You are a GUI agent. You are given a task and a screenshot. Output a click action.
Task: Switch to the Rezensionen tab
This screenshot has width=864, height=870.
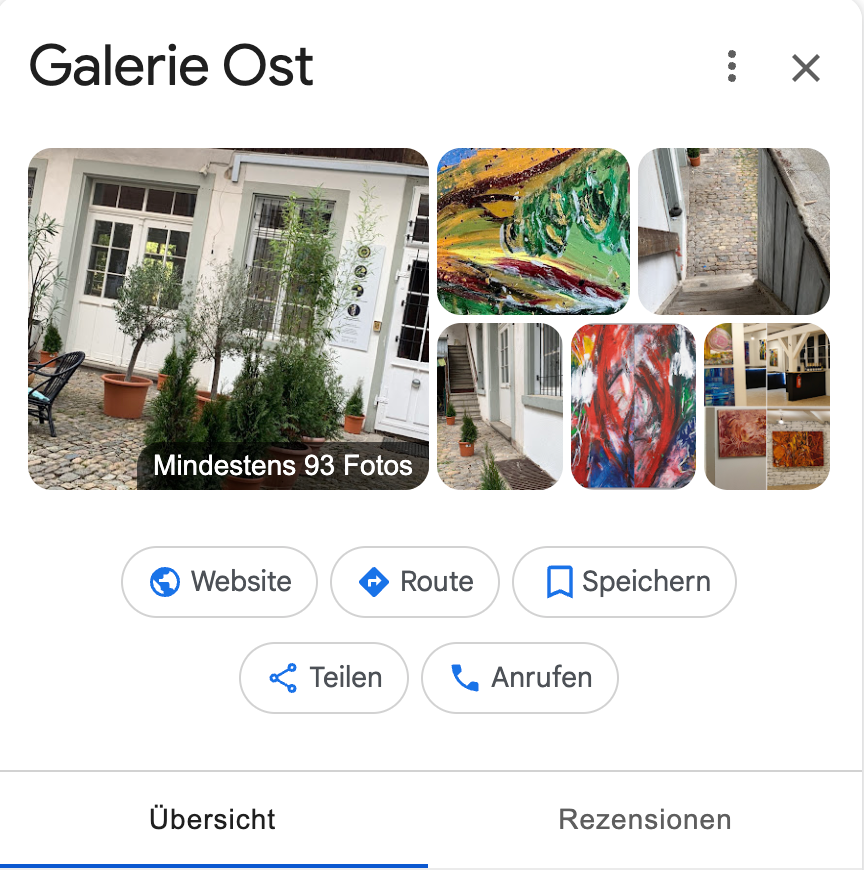tap(644, 820)
